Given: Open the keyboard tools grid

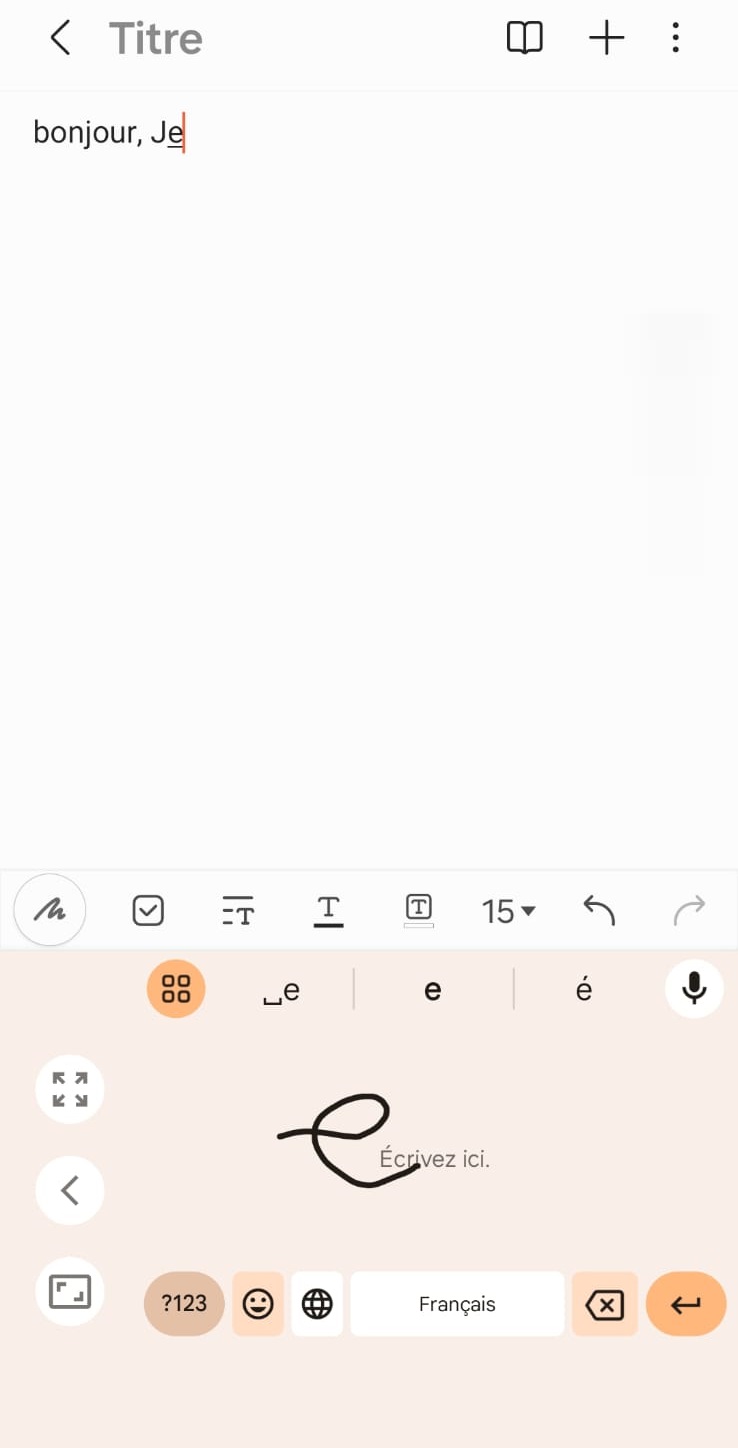Looking at the screenshot, I should click(176, 989).
